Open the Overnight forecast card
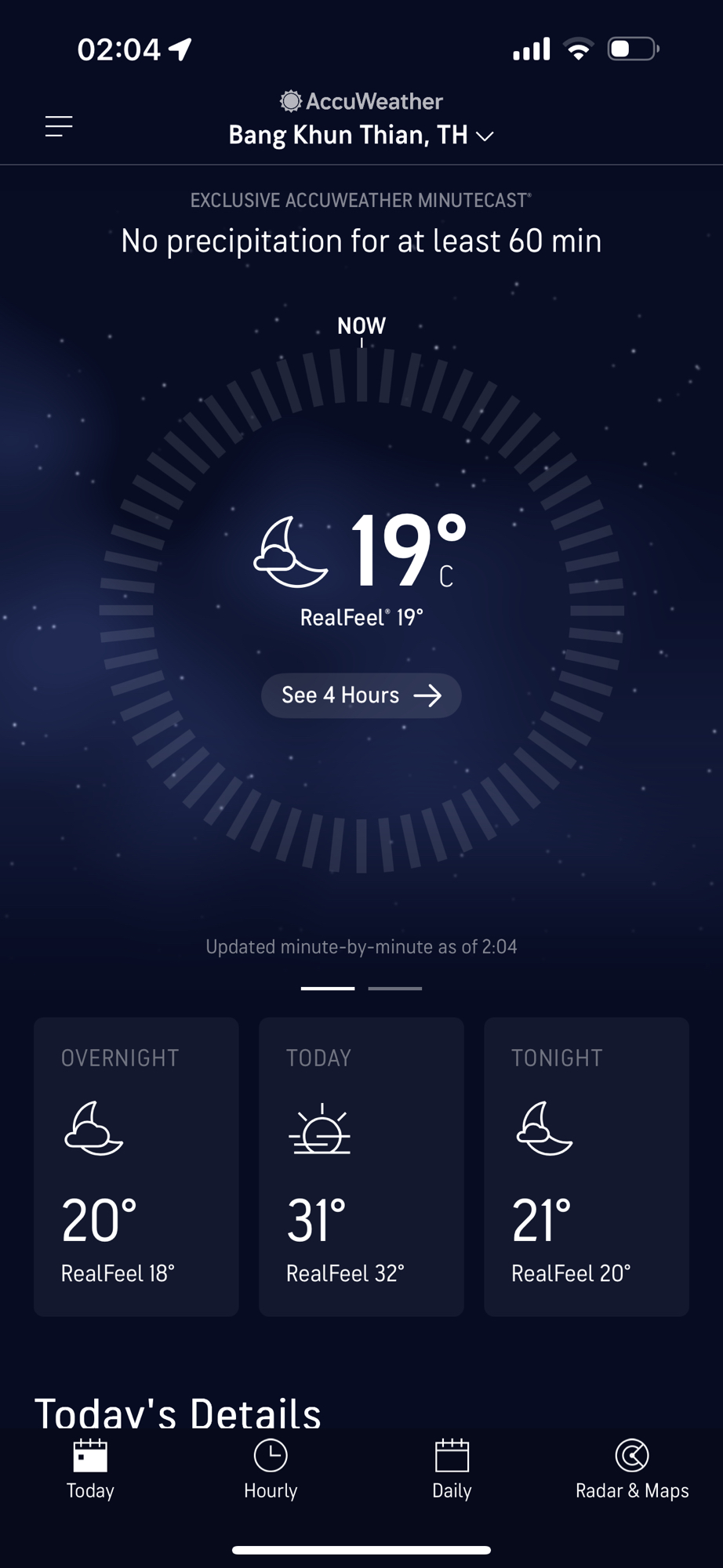The width and height of the screenshot is (723, 1568). tap(136, 1166)
